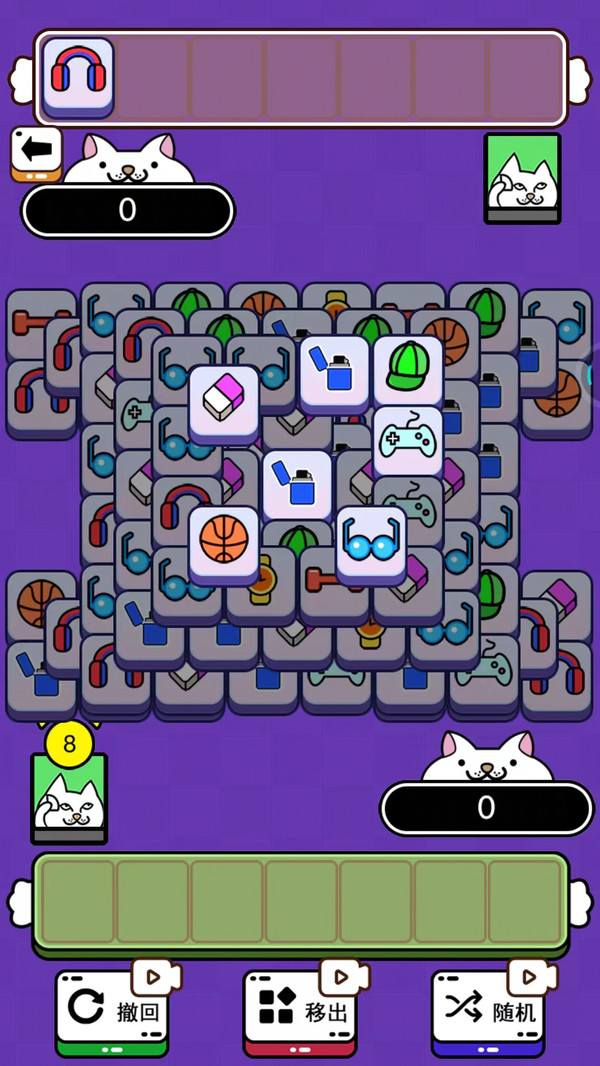The height and width of the screenshot is (1066, 600).
Task: Tap the back arrow button
Action: tap(36, 152)
